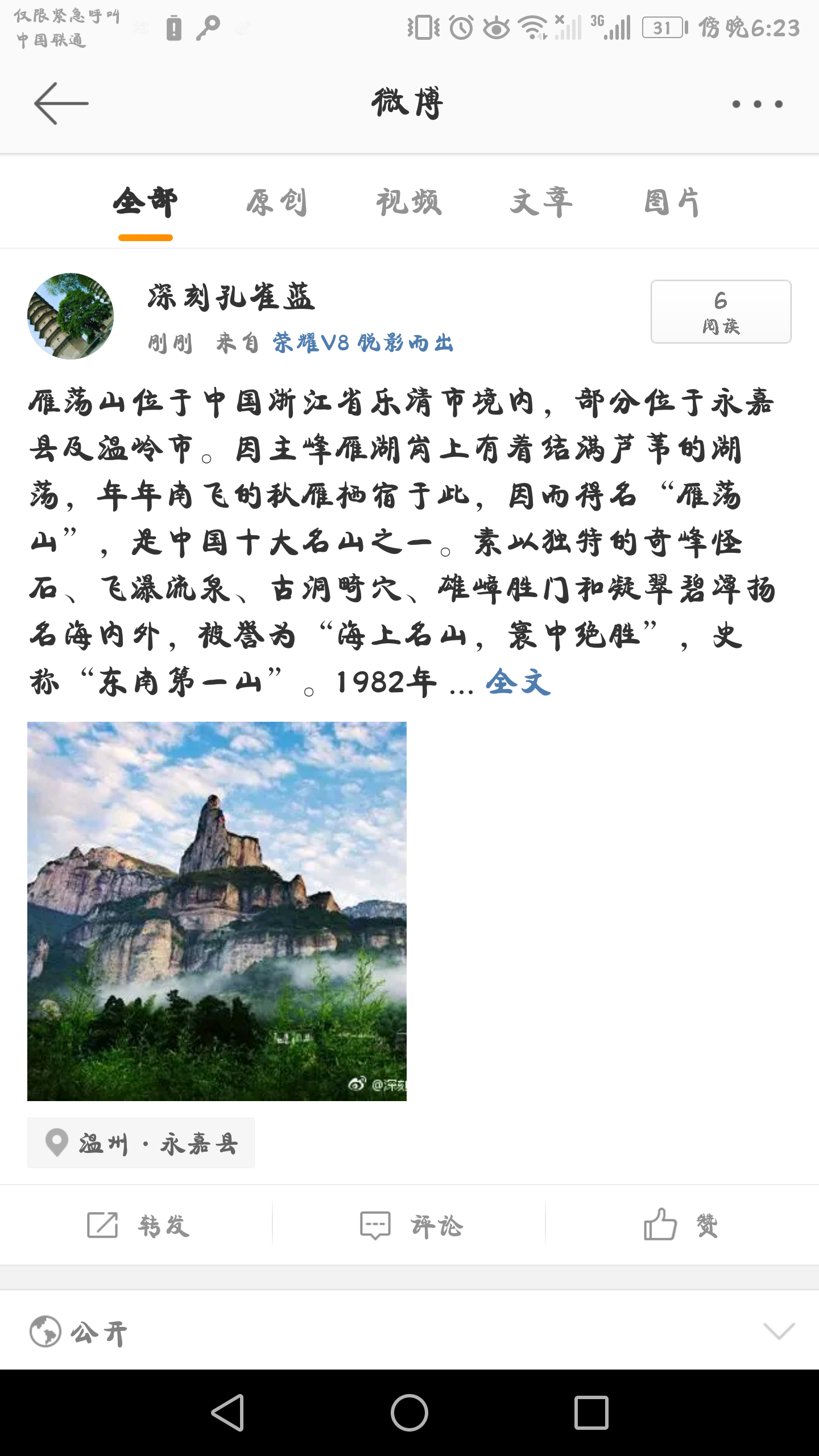View the 6 阅读 read count box
The image size is (819, 1456).
pyautogui.click(x=721, y=312)
